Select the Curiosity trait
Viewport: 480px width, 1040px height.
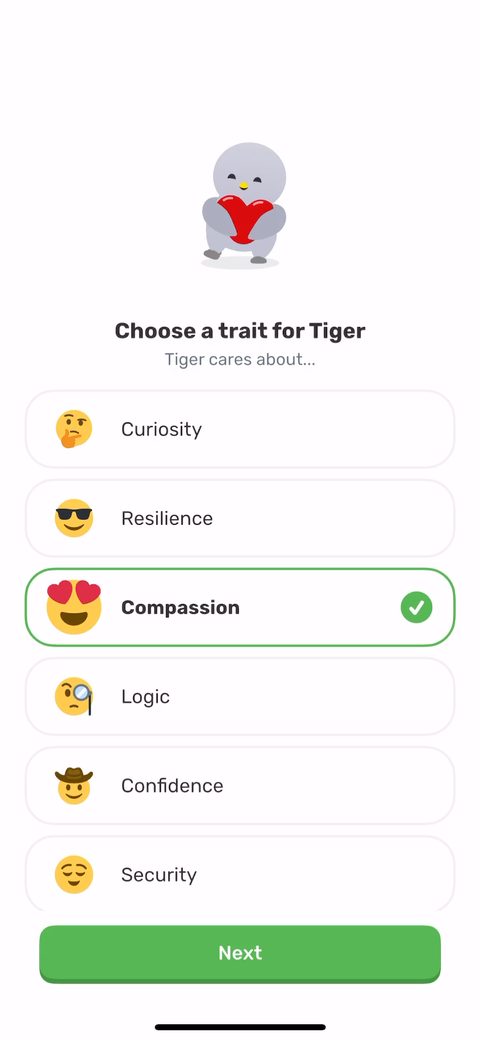coord(240,429)
